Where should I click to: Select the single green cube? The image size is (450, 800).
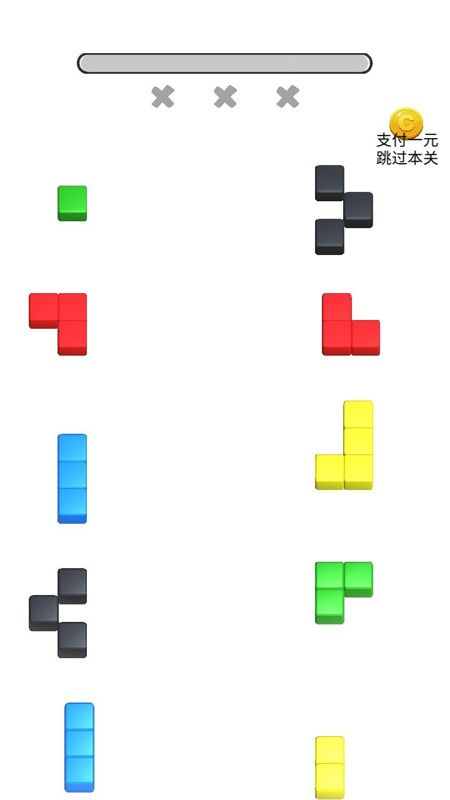coord(72,203)
